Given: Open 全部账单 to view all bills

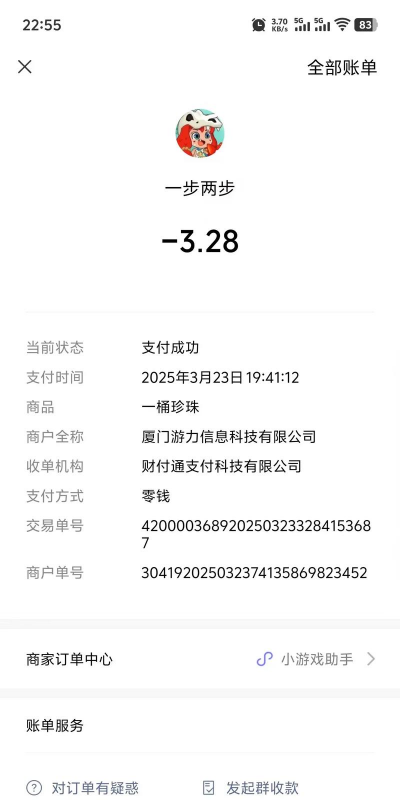Looking at the screenshot, I should (x=341, y=67).
